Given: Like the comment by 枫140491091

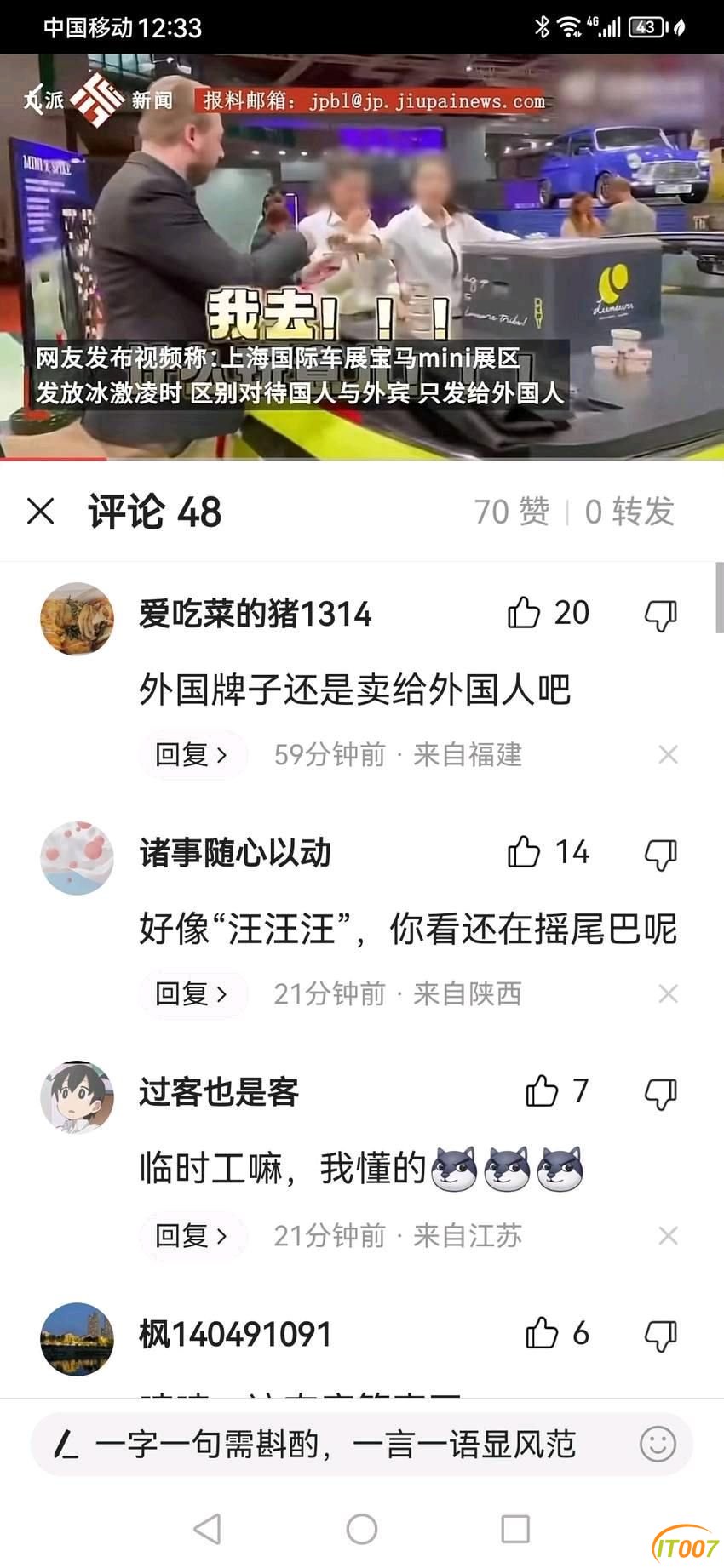Looking at the screenshot, I should coord(542,1333).
